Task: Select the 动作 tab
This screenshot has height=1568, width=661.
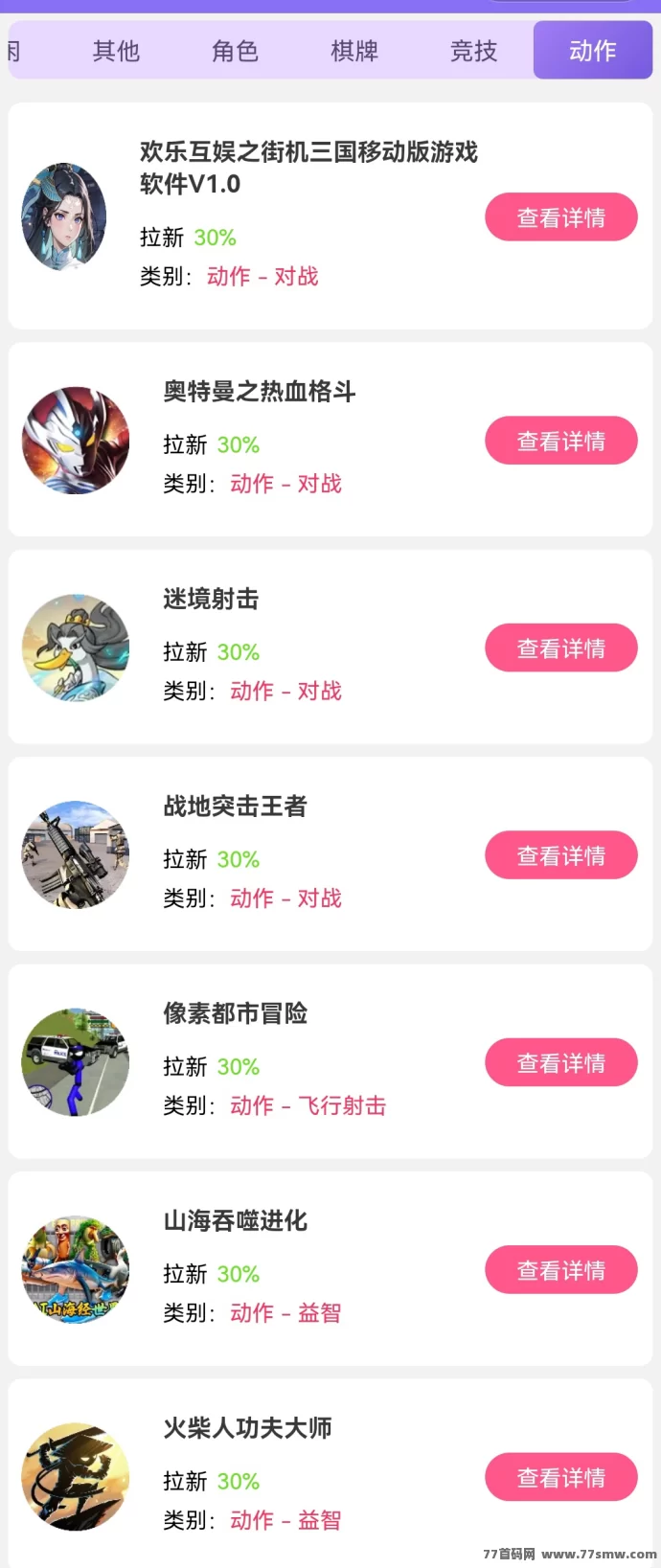Action: pos(592,51)
